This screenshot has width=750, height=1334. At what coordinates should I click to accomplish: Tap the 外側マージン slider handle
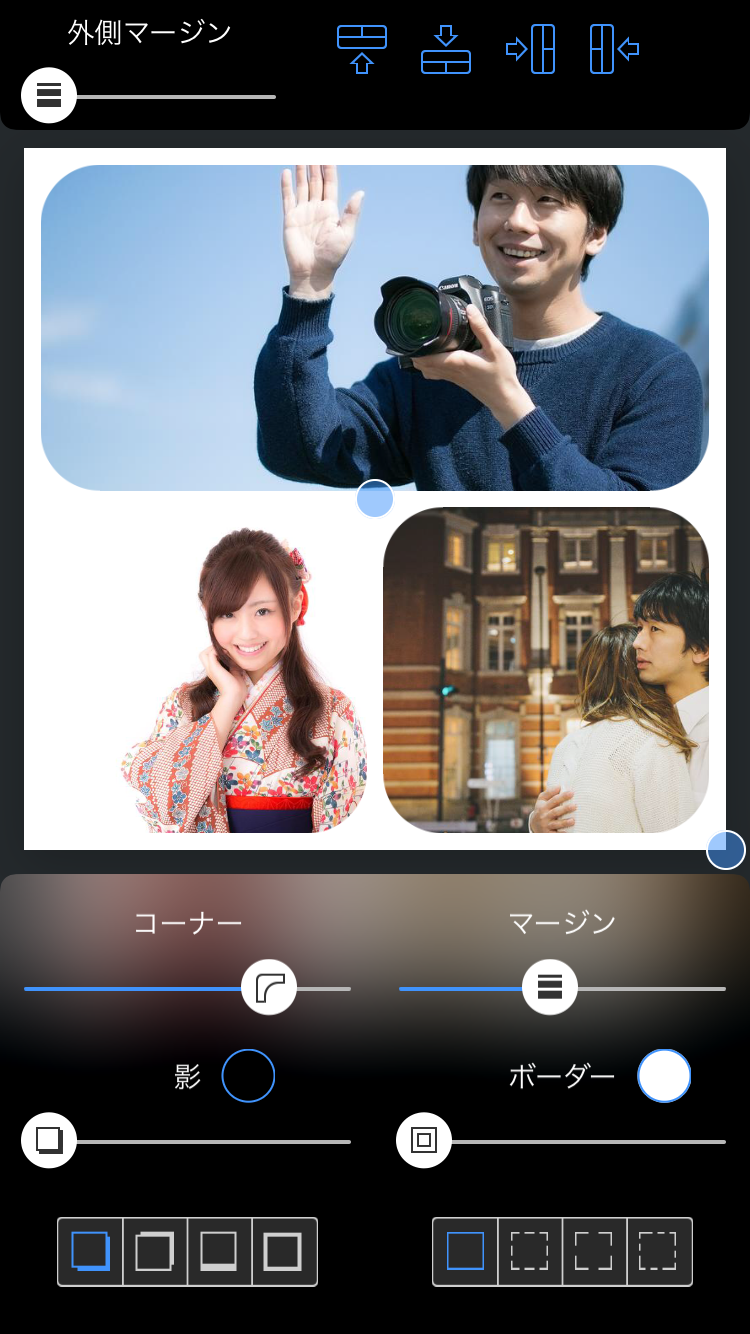pos(49,96)
